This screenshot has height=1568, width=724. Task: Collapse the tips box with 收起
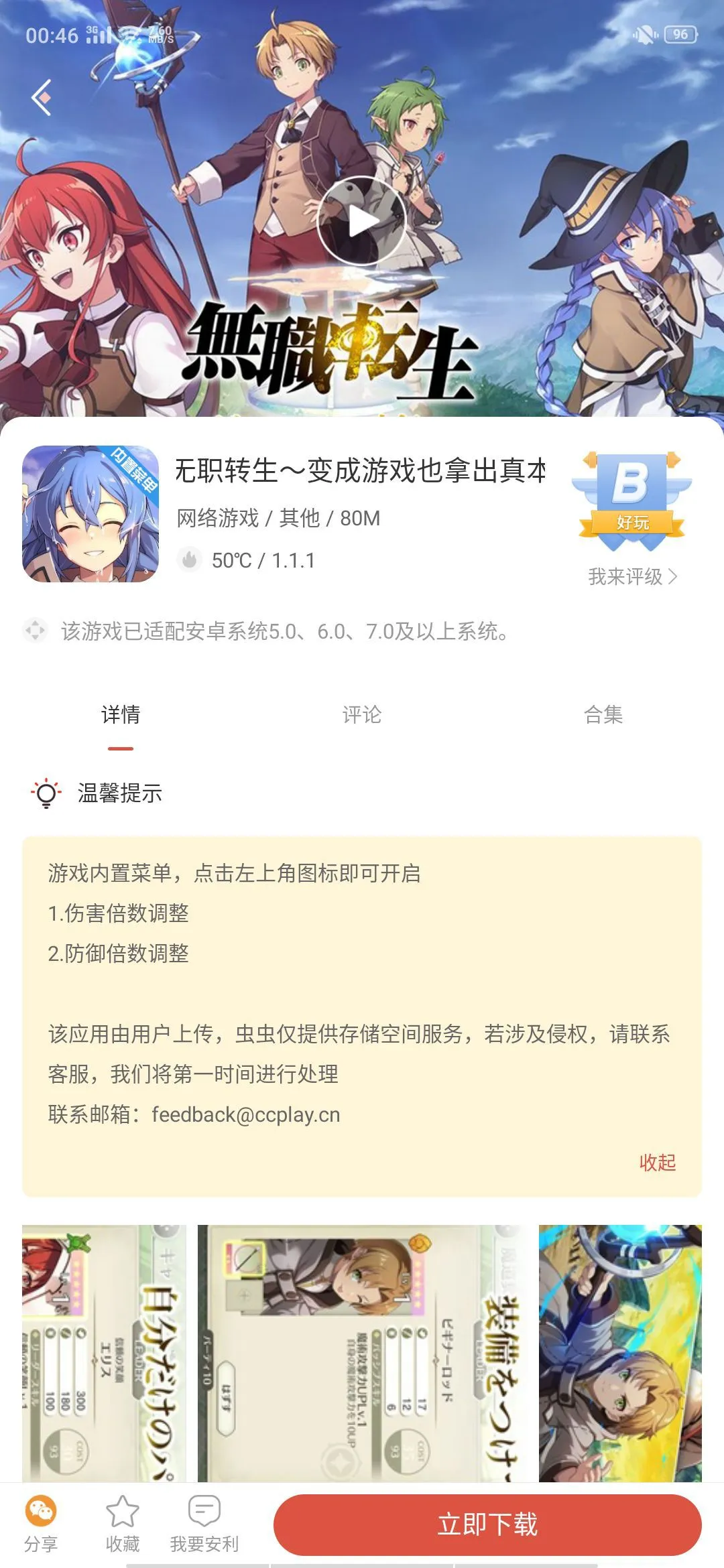pos(657,1162)
